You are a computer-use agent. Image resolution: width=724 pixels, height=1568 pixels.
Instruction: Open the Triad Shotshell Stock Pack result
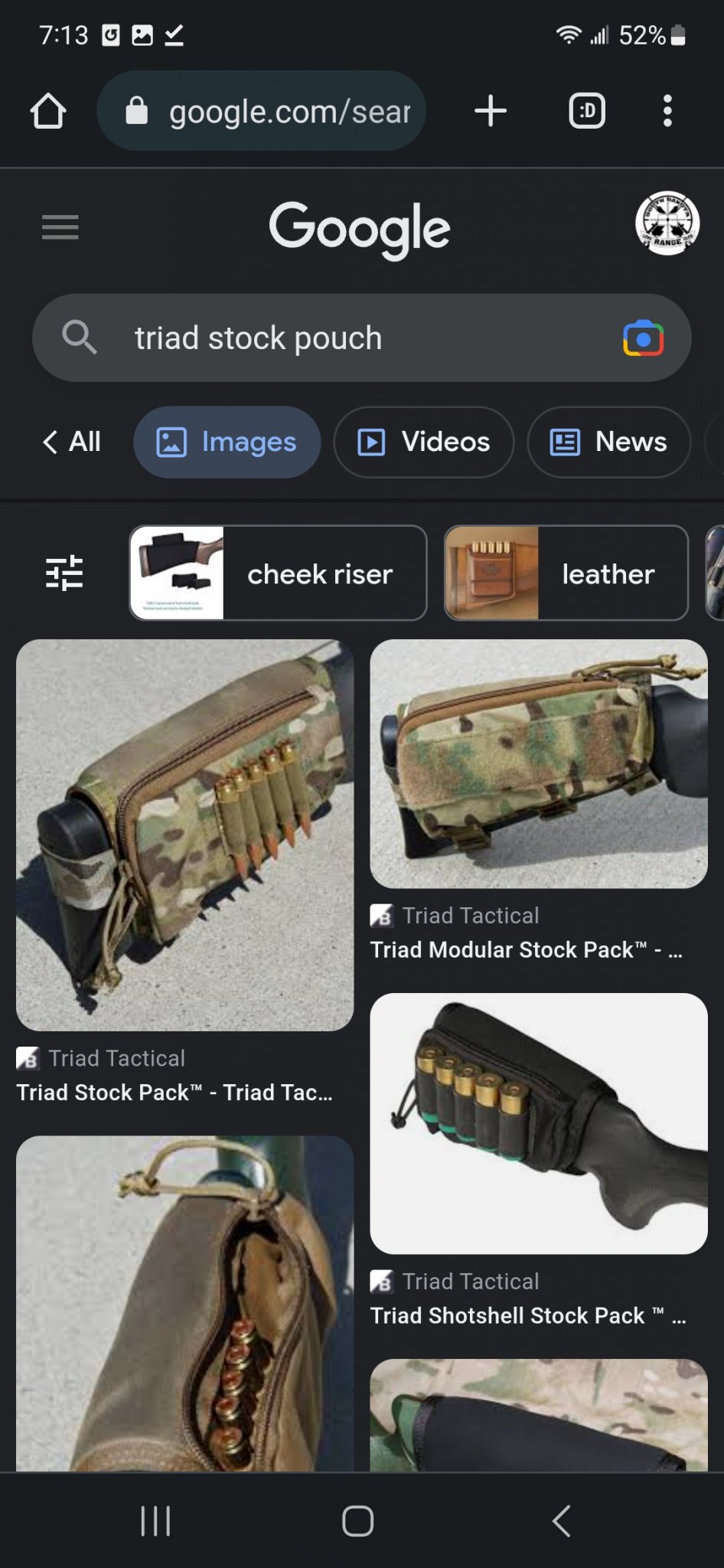(538, 1123)
